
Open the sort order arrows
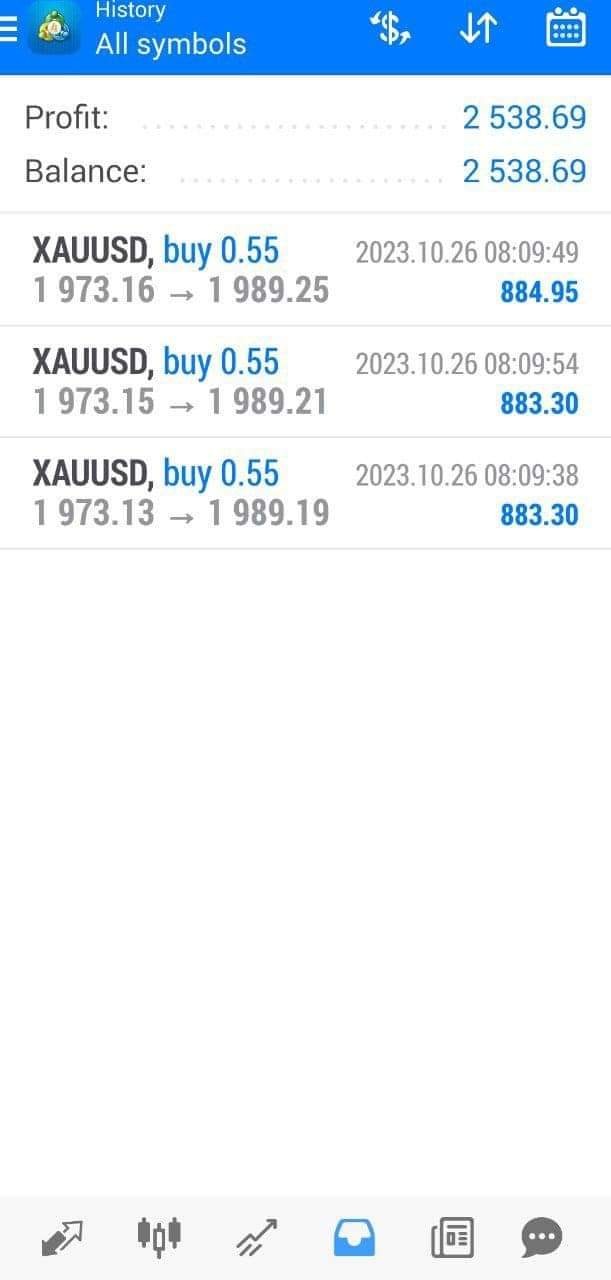478,29
